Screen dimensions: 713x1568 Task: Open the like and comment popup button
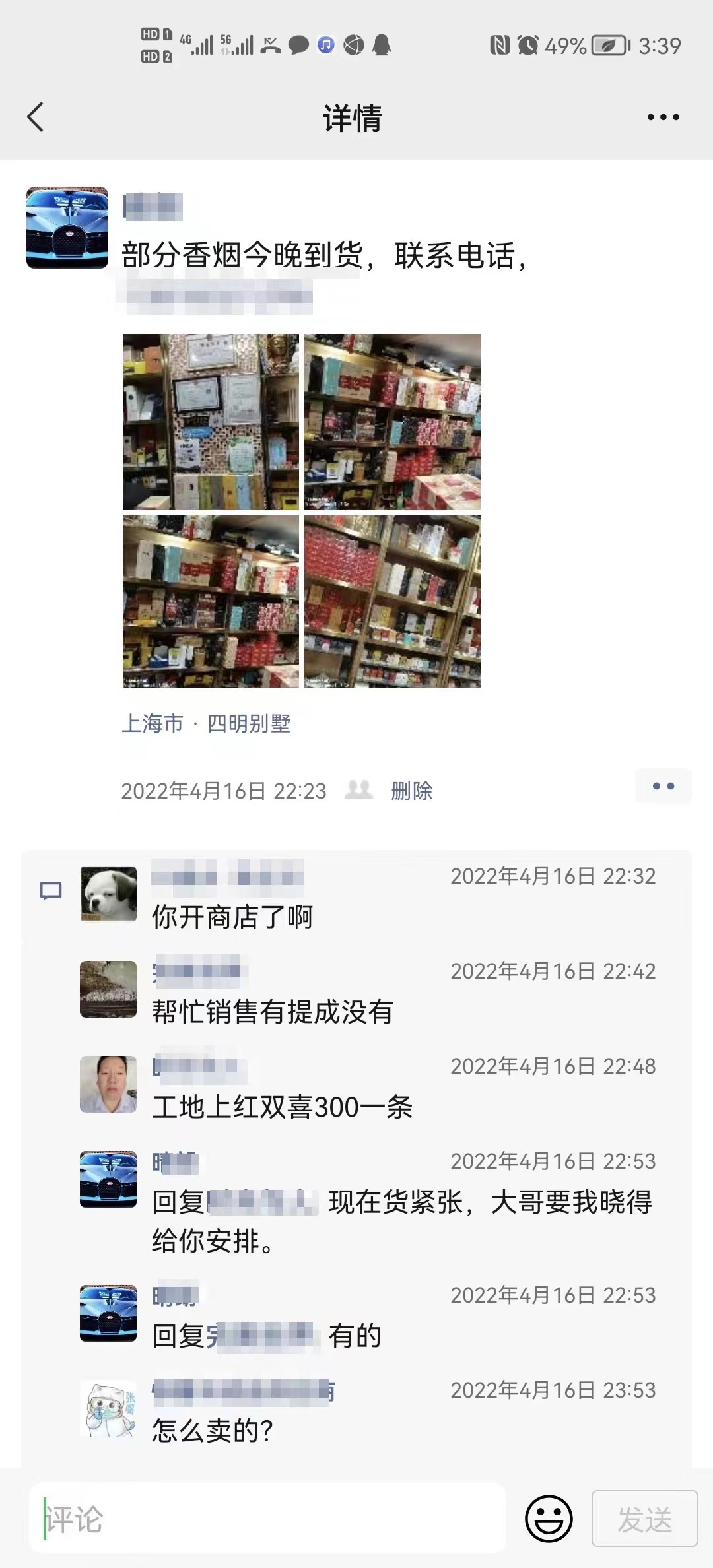[663, 786]
